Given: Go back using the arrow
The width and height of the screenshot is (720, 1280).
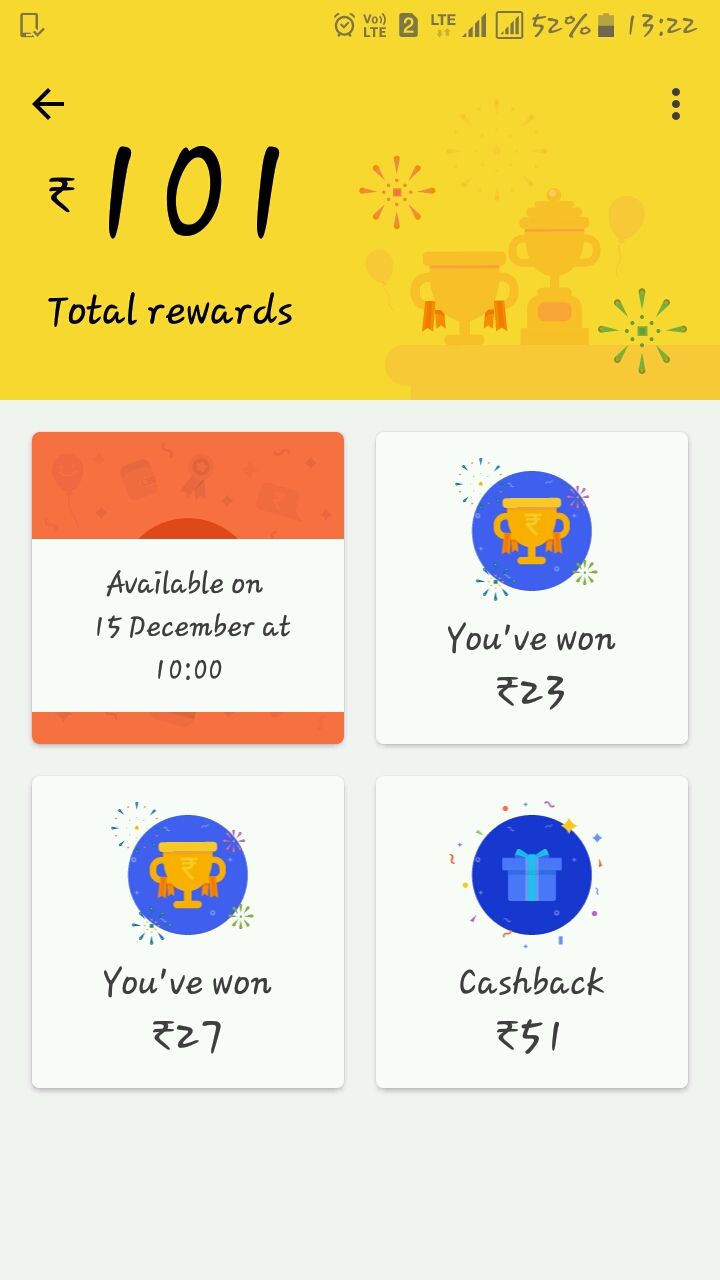Looking at the screenshot, I should [x=48, y=104].
